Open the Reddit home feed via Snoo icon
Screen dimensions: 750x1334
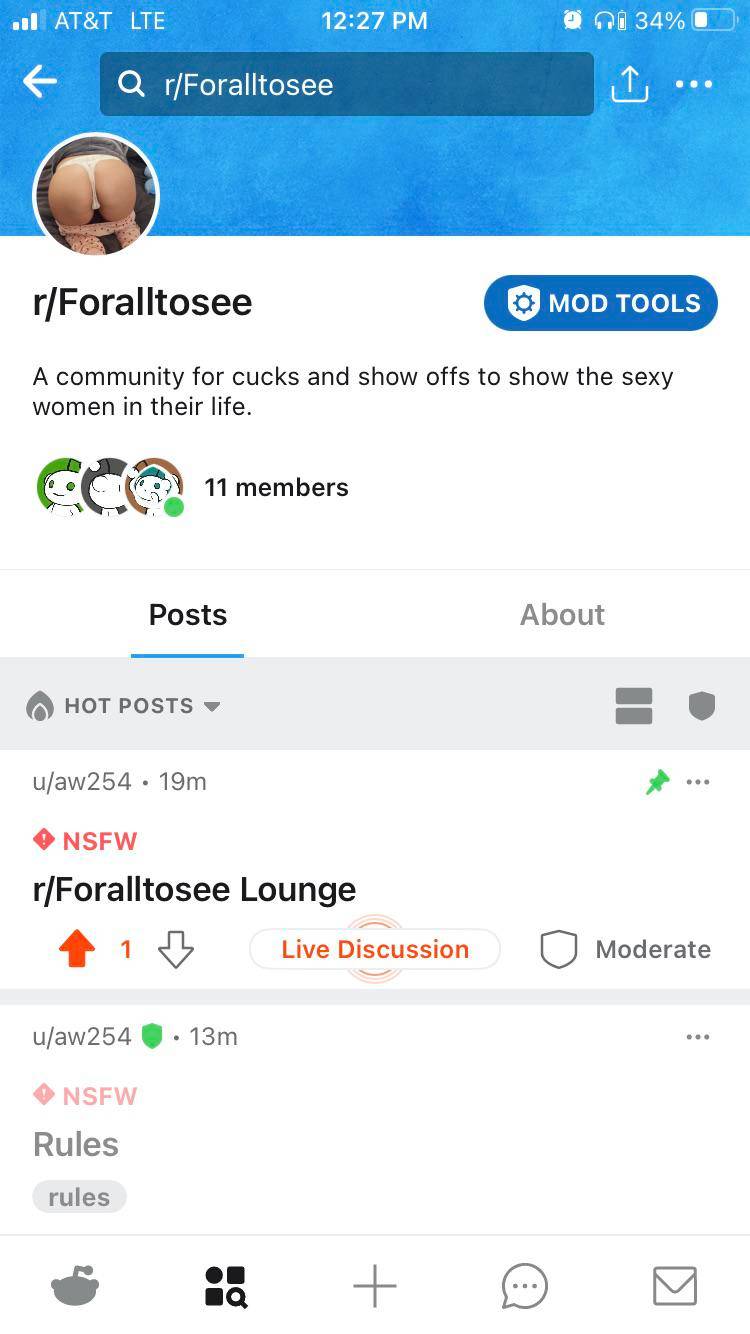(75, 1286)
